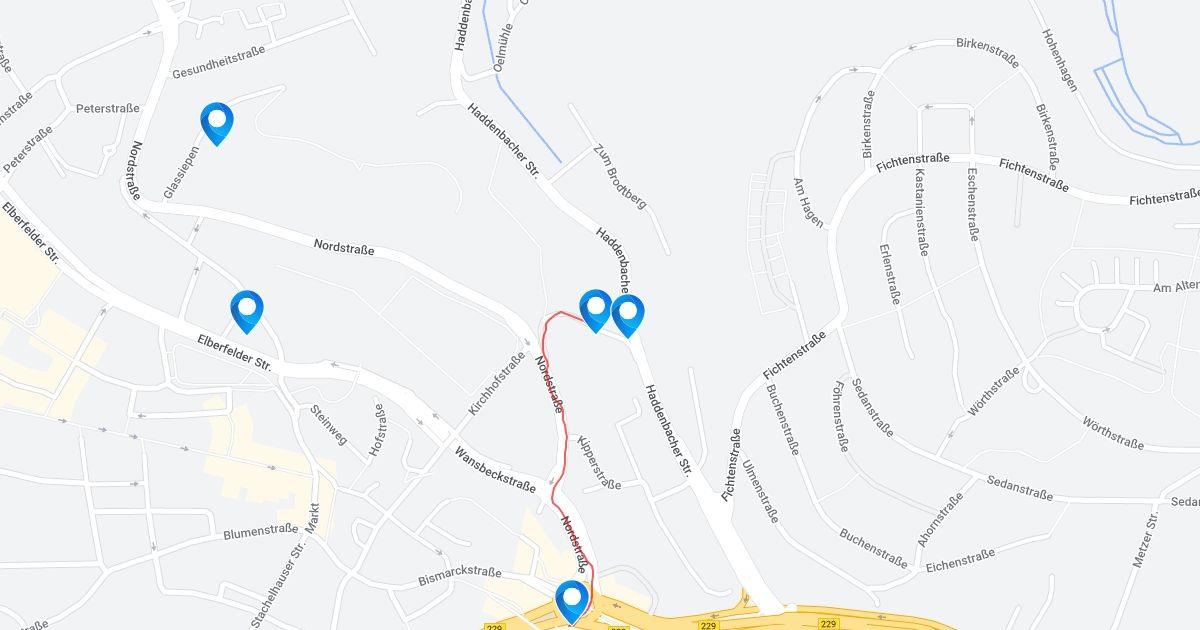Select the map pin beside Glassiepen

click(x=216, y=122)
